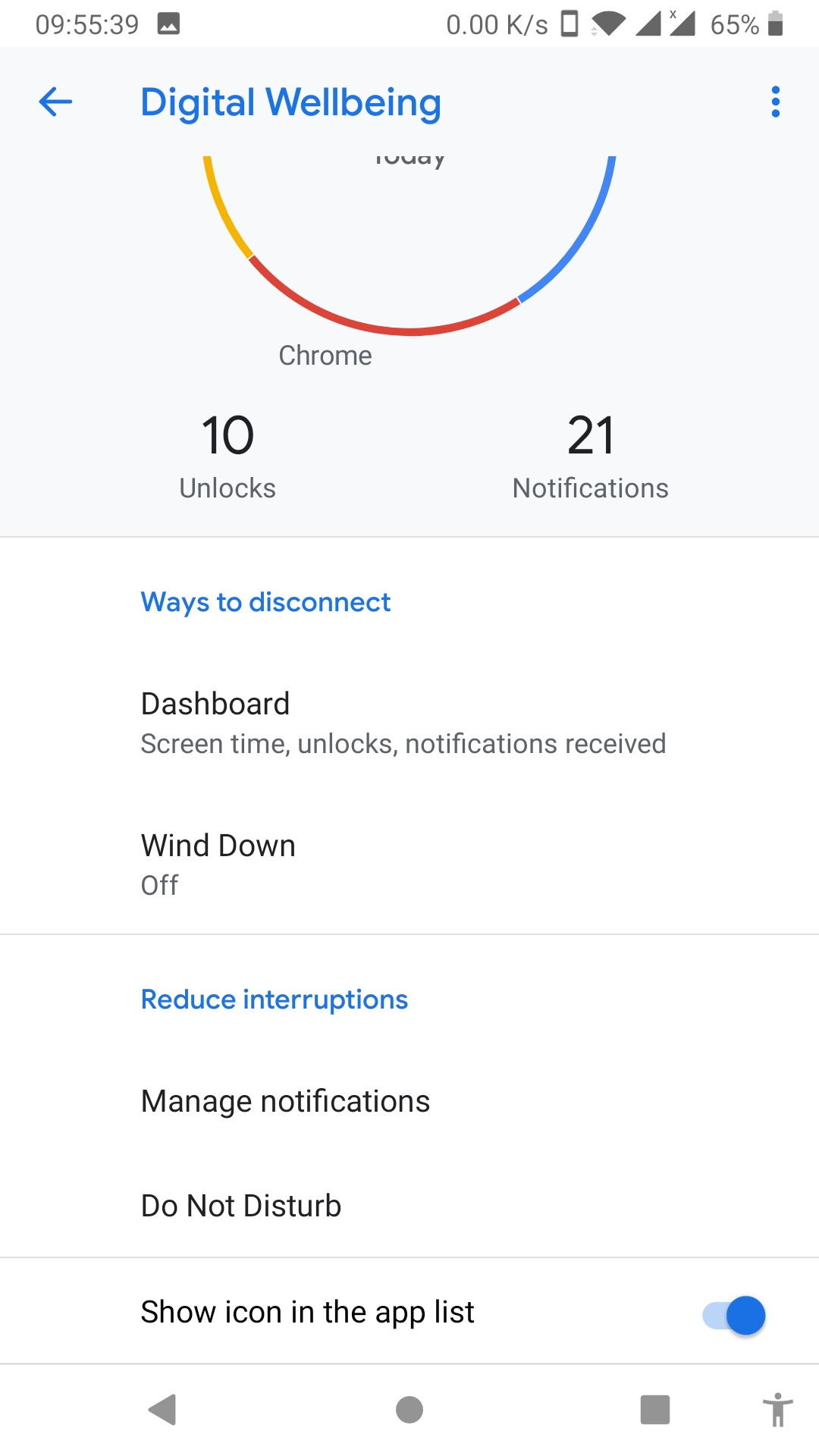This screenshot has width=819, height=1456.
Task: Toggle Show icon in the app list
Action: (x=733, y=1315)
